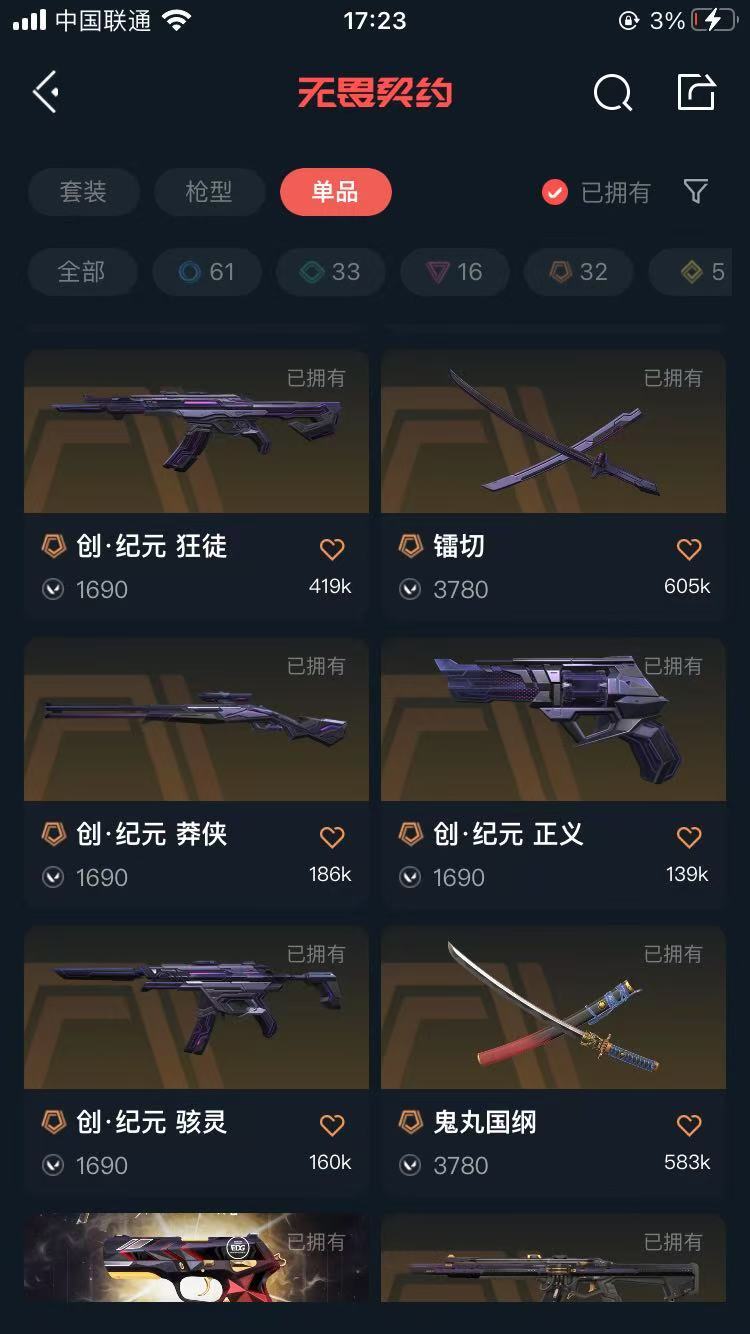Screen dimensions: 750x1334
Task: Uncheck the 已拥有 filter checkbox
Action: 555,192
